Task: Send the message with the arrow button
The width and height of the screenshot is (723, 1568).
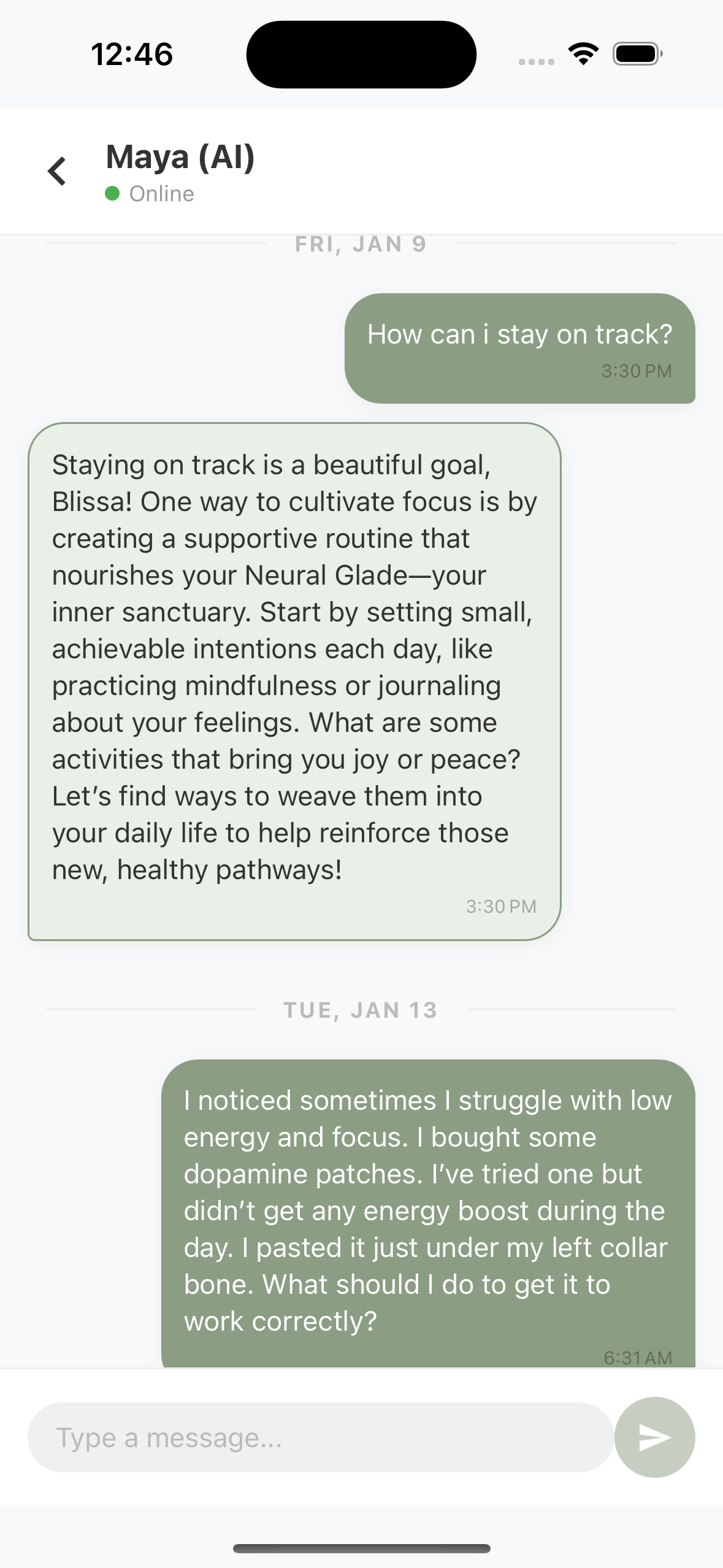Action: [x=654, y=1437]
